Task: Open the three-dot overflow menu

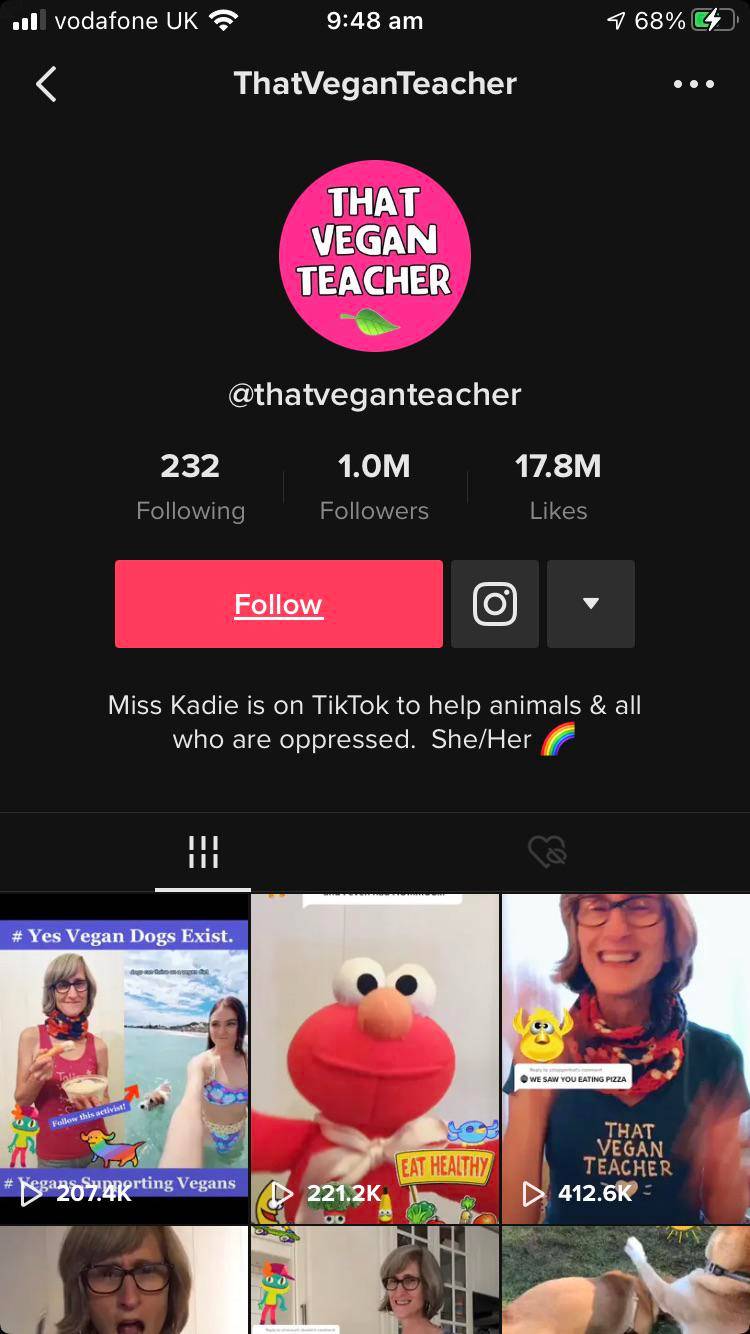Action: coord(693,84)
